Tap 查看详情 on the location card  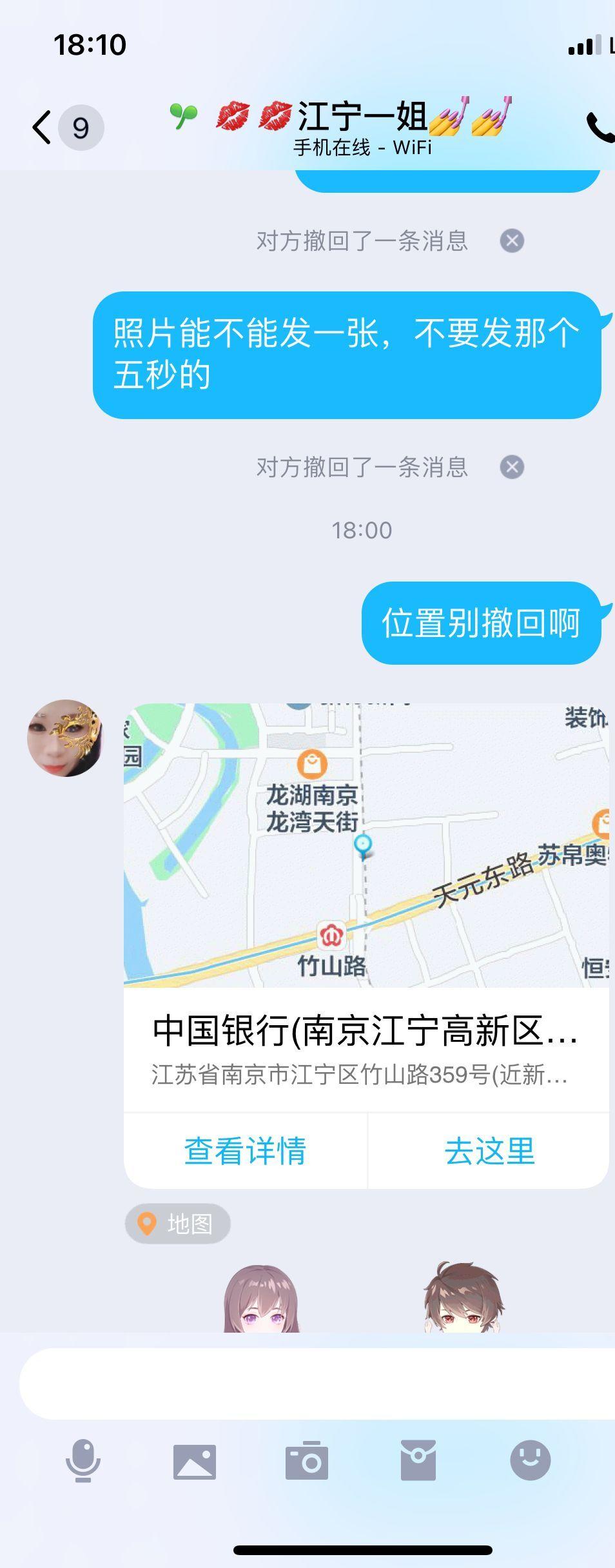click(245, 1151)
